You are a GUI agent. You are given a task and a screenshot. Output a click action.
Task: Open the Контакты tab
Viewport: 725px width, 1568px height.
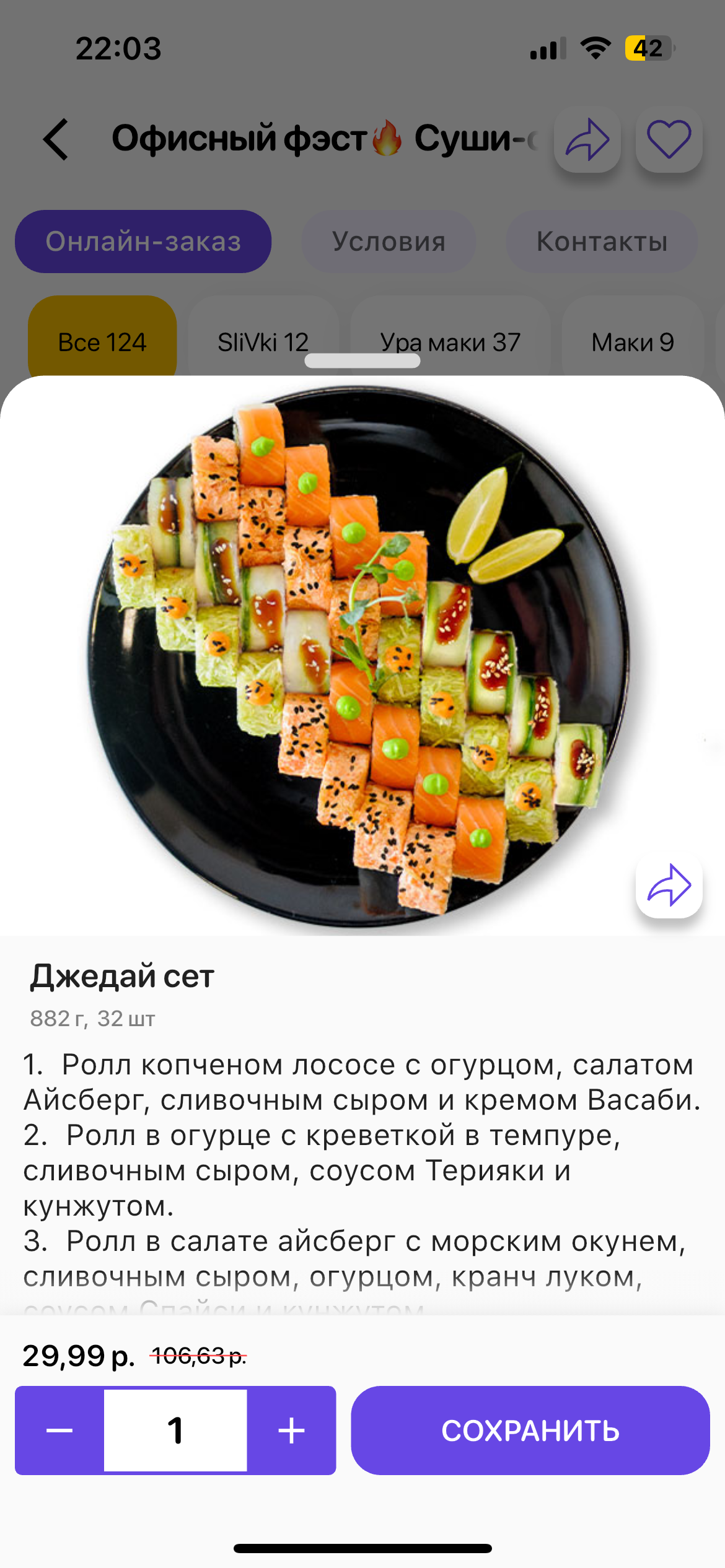click(602, 242)
